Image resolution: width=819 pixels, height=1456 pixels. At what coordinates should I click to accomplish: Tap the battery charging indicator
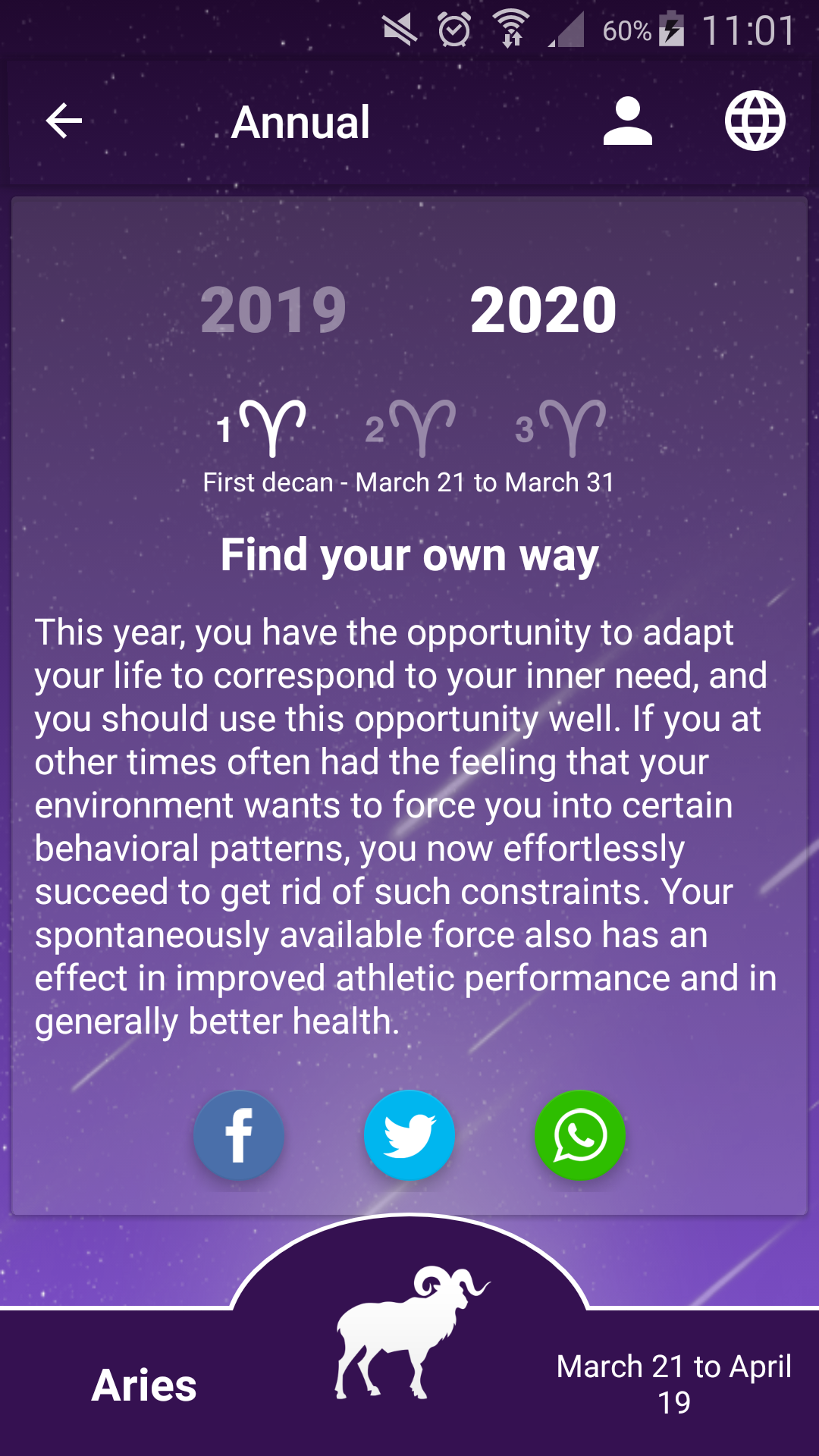(673, 29)
